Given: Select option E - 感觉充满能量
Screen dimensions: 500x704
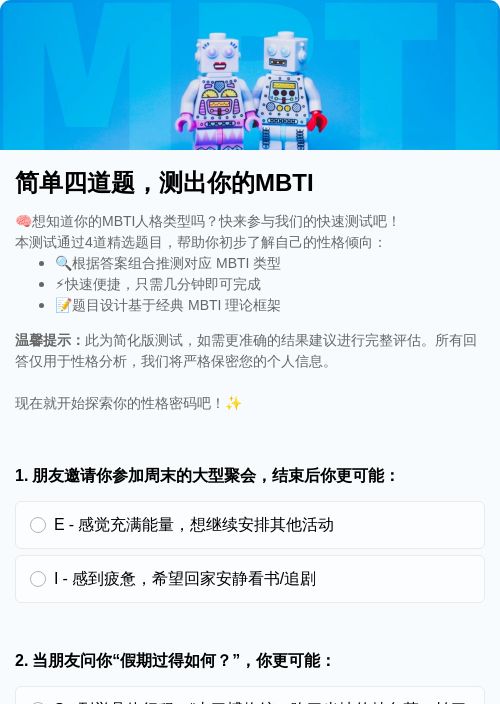Looking at the screenshot, I should [250, 525].
